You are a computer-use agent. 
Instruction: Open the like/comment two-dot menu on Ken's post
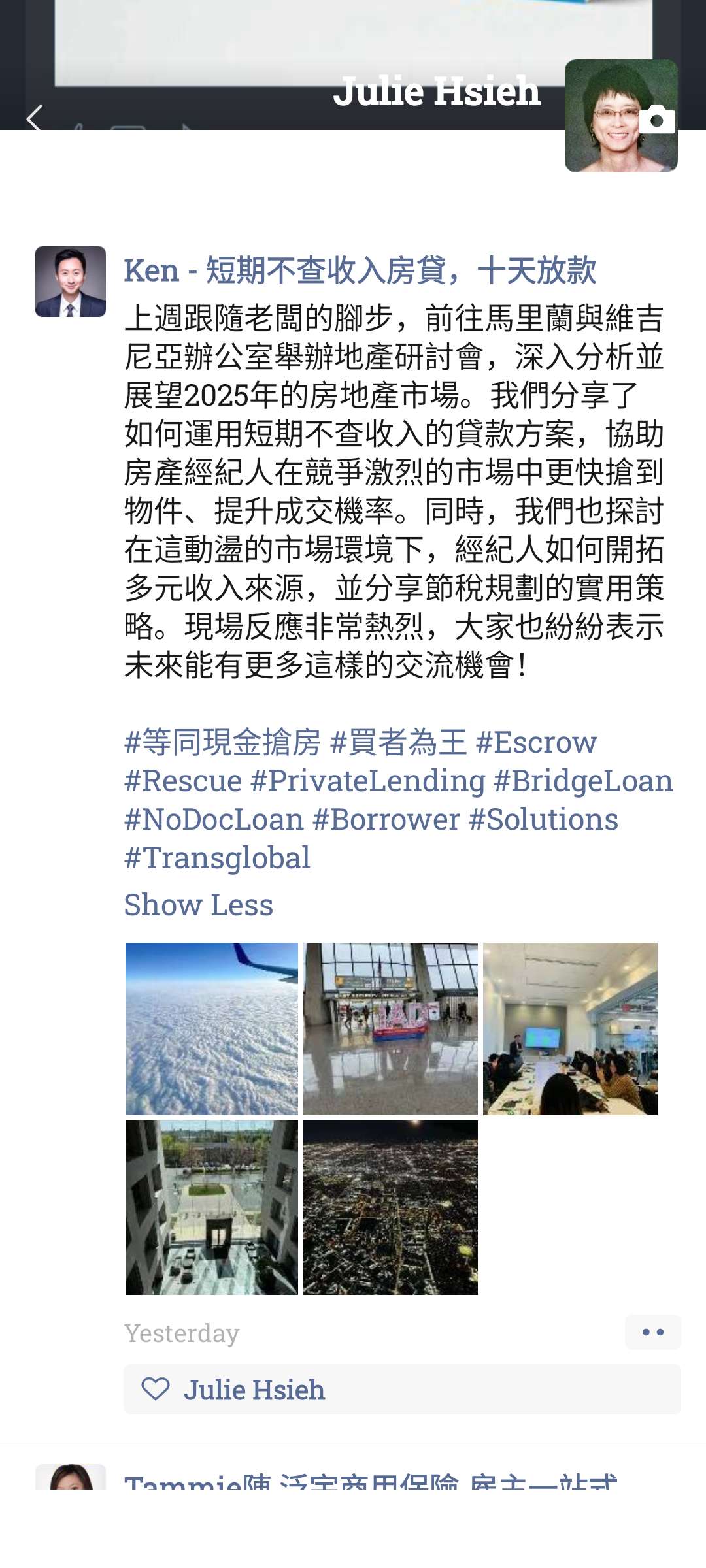tap(652, 1332)
